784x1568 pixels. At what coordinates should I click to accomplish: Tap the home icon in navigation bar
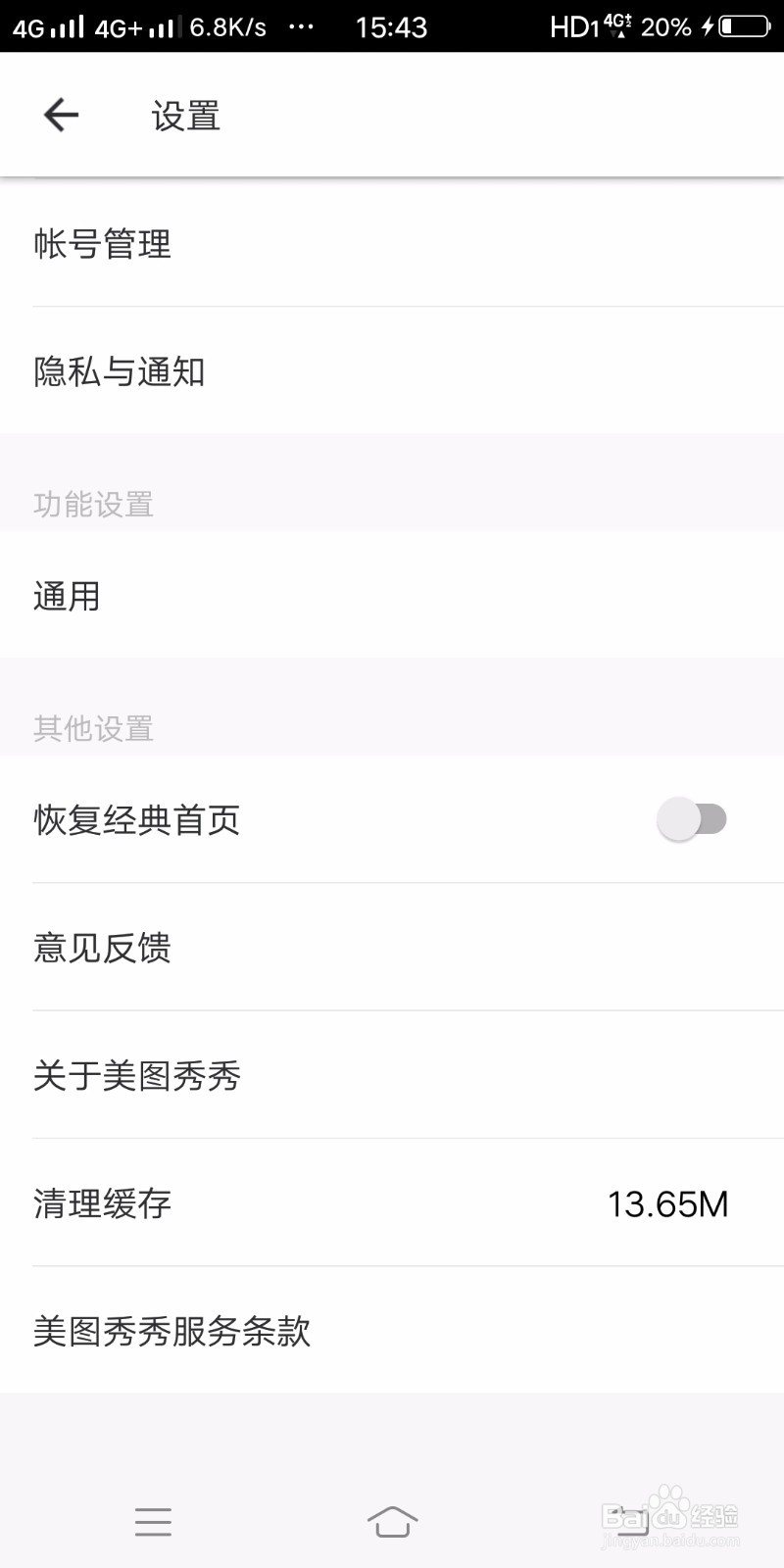coord(392,1522)
